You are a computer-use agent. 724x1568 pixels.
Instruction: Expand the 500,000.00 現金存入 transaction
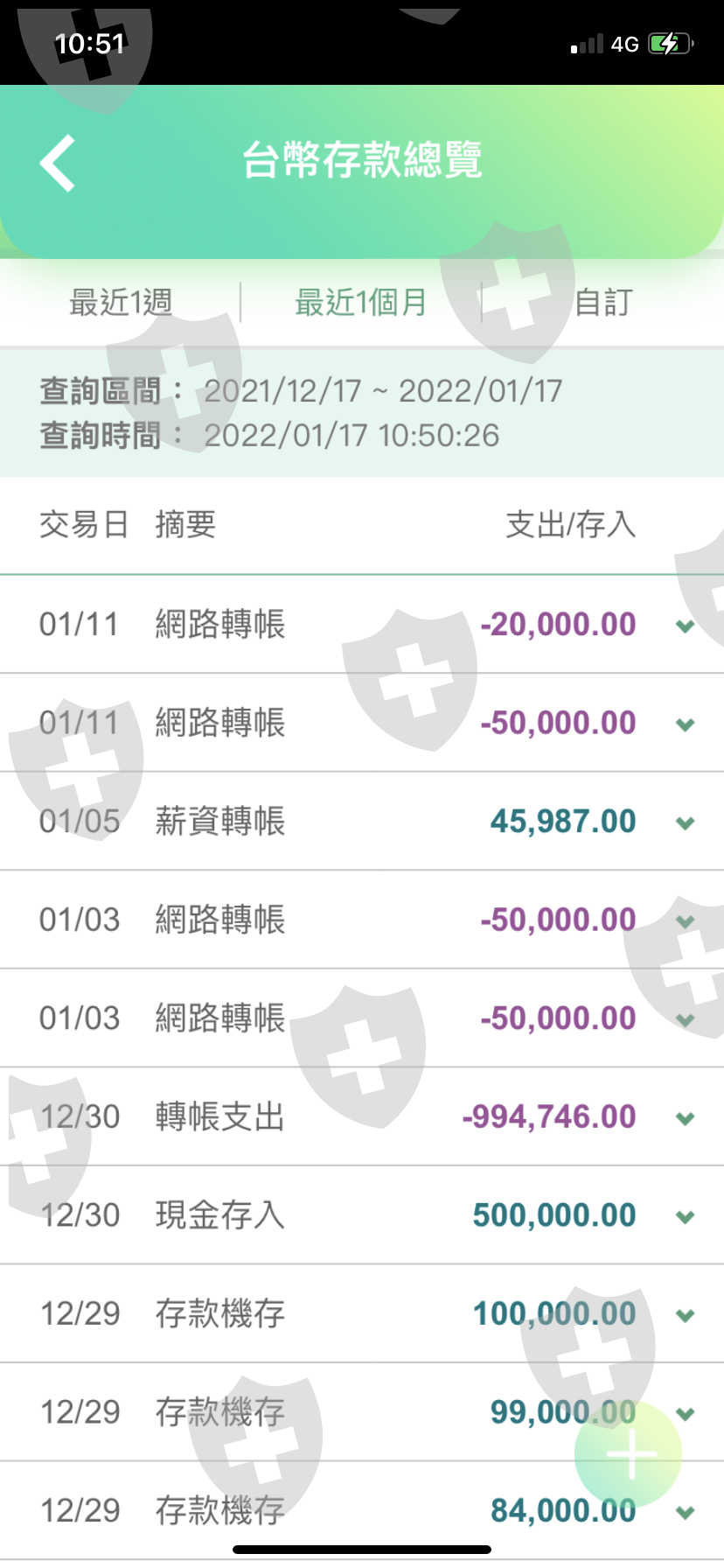(x=685, y=1216)
